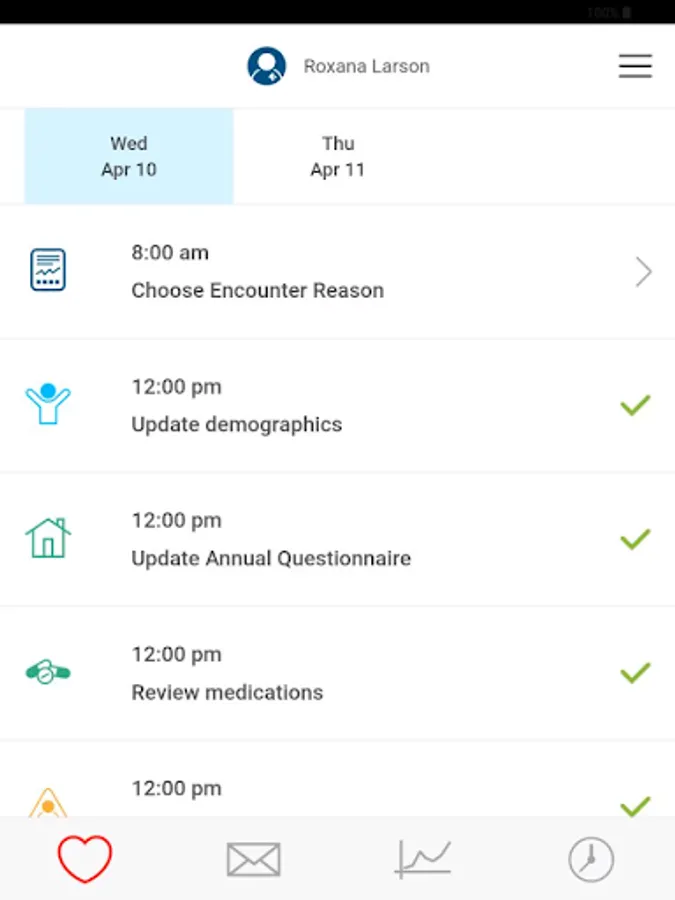Go to the heart health tab
Viewport: 675px width, 900px height.
[84, 859]
